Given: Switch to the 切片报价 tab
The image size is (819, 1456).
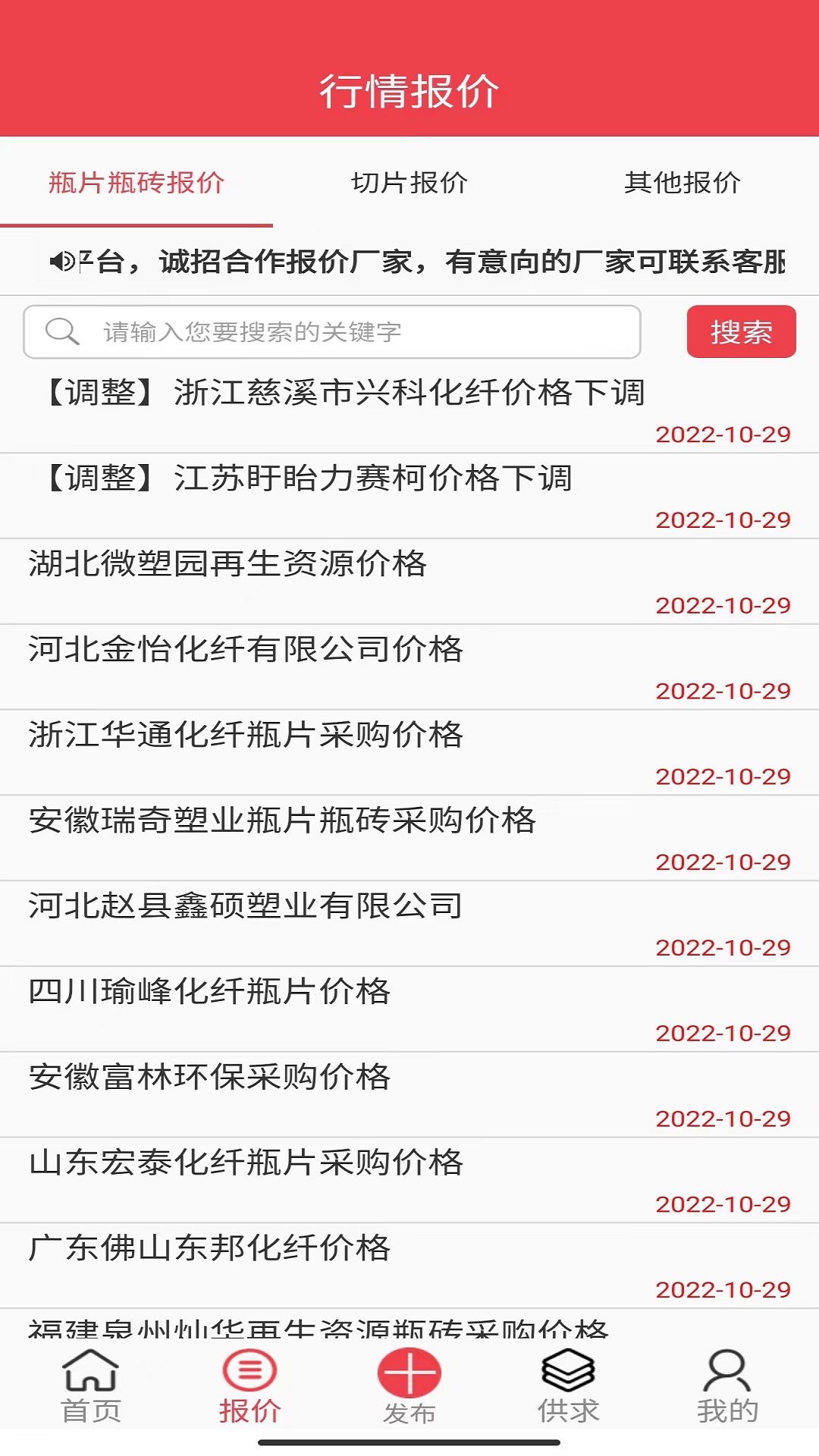Looking at the screenshot, I should pos(410,184).
